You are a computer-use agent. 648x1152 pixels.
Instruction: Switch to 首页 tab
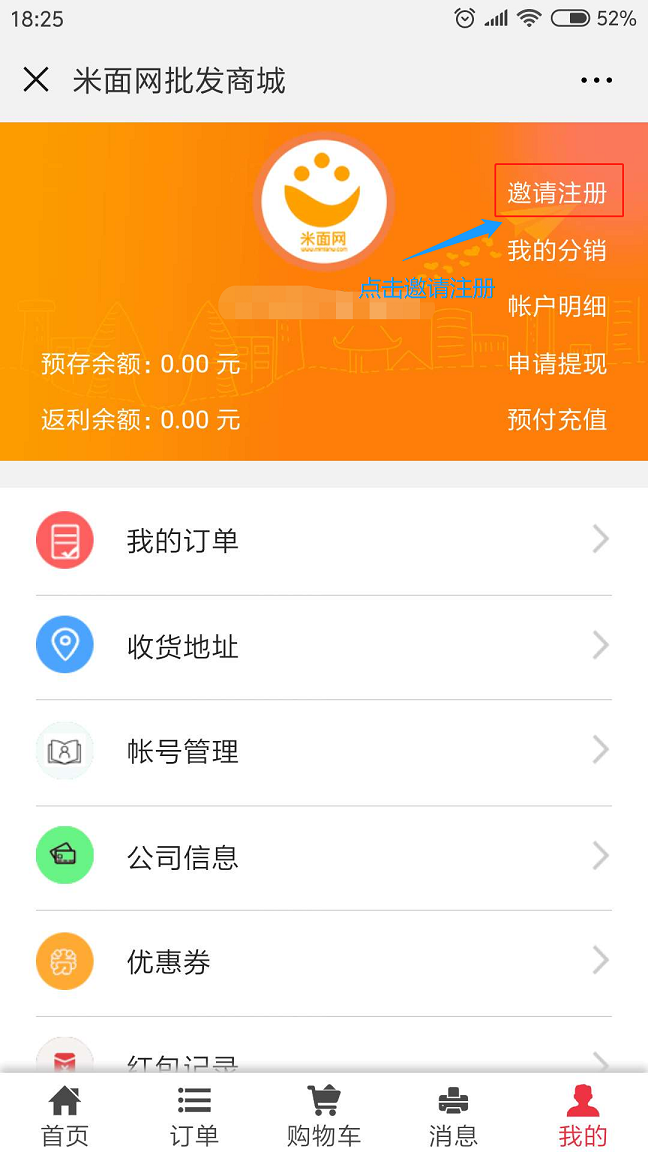pyautogui.click(x=65, y=1116)
